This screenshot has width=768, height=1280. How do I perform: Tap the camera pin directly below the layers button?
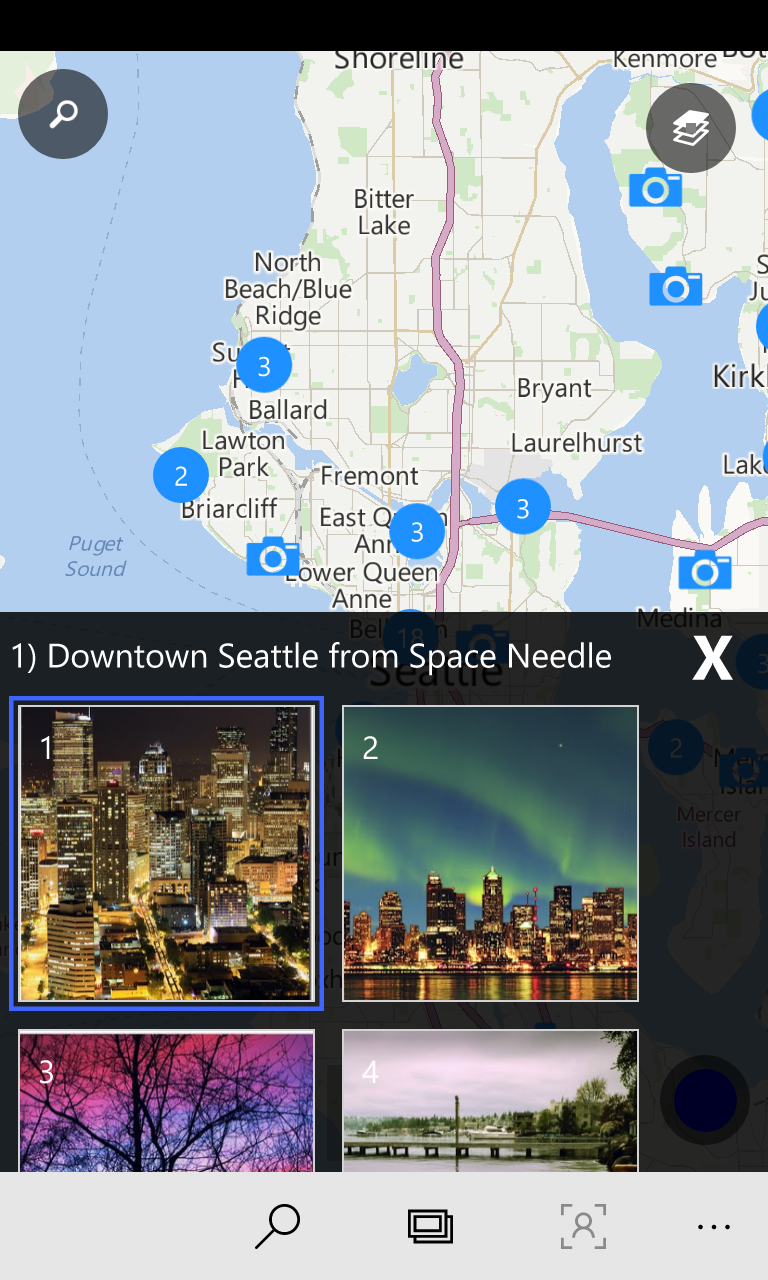656,187
